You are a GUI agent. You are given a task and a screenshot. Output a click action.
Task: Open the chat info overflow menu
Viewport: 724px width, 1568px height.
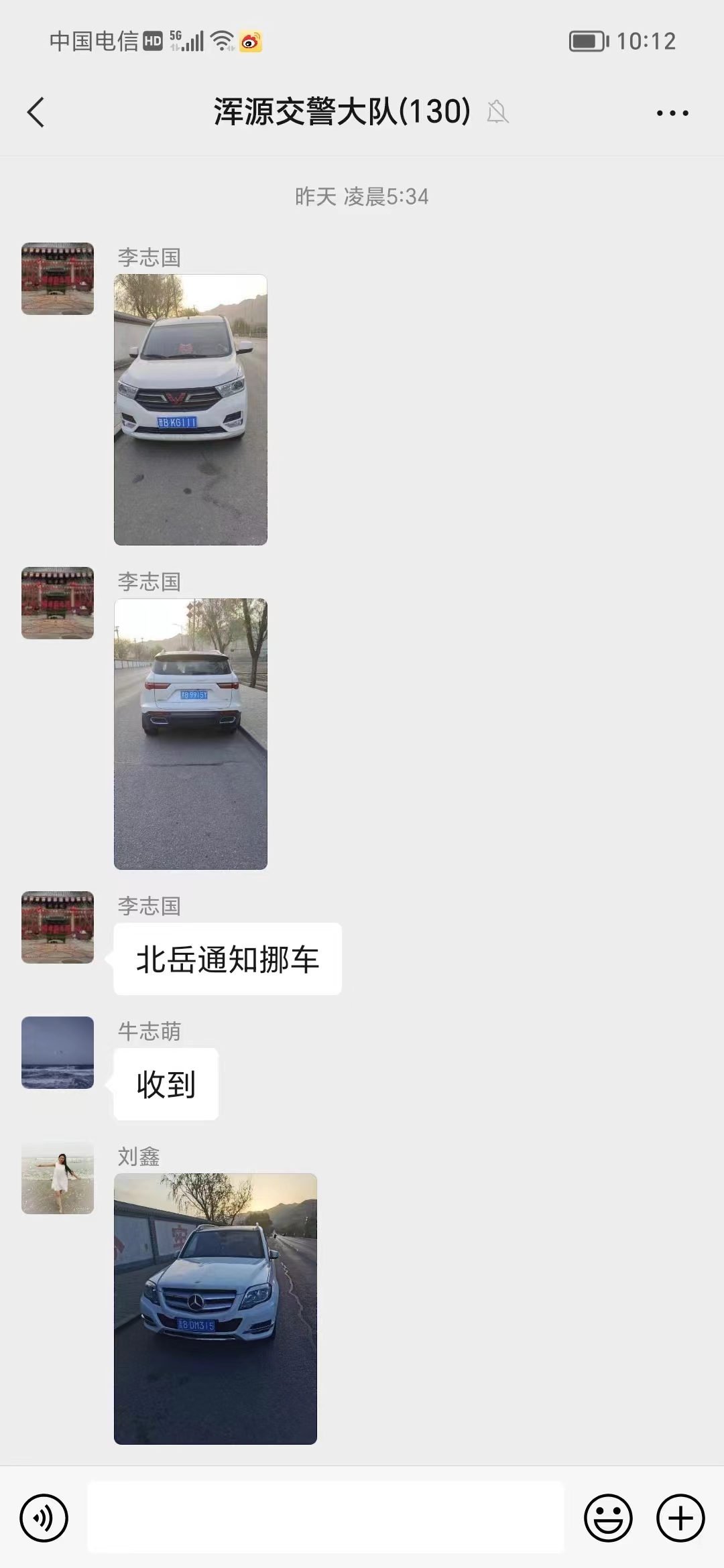coord(672,113)
